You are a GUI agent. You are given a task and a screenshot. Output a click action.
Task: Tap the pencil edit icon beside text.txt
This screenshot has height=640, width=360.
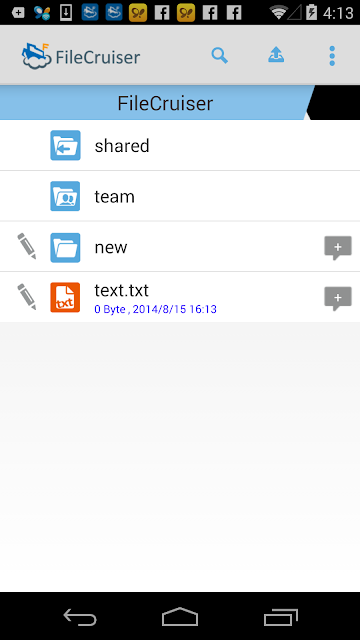(x=27, y=297)
